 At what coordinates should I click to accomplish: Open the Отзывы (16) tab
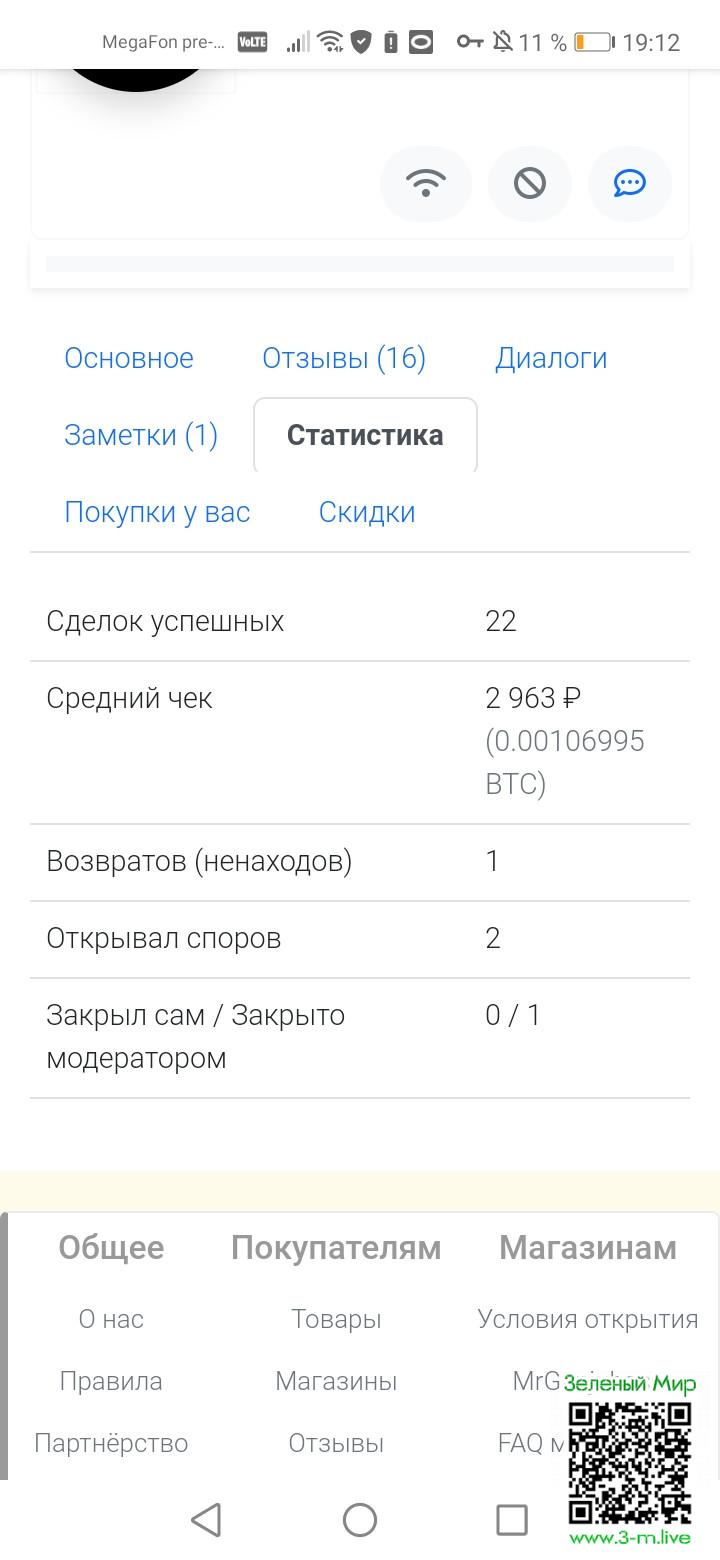[x=344, y=358]
